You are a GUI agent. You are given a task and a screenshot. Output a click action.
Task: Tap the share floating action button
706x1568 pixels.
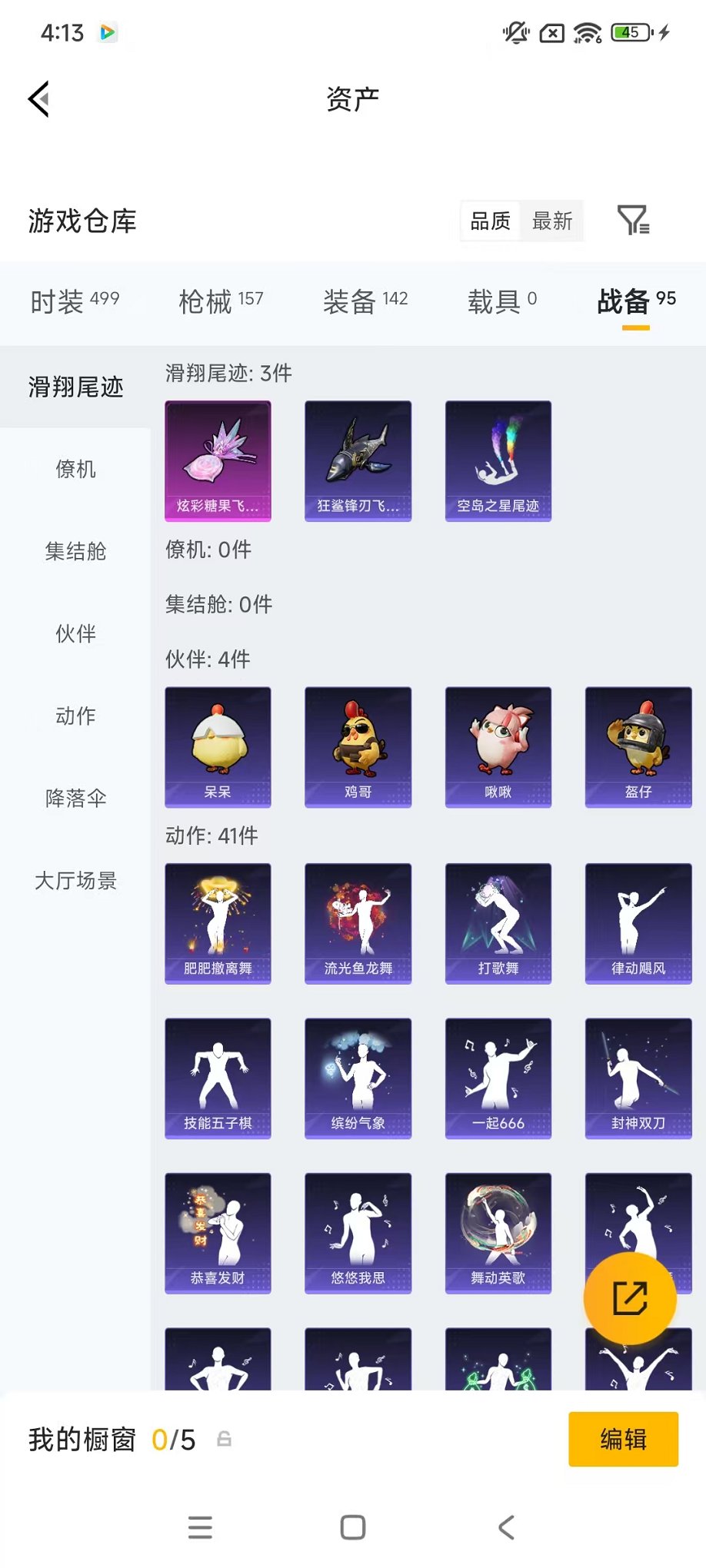(631, 1297)
